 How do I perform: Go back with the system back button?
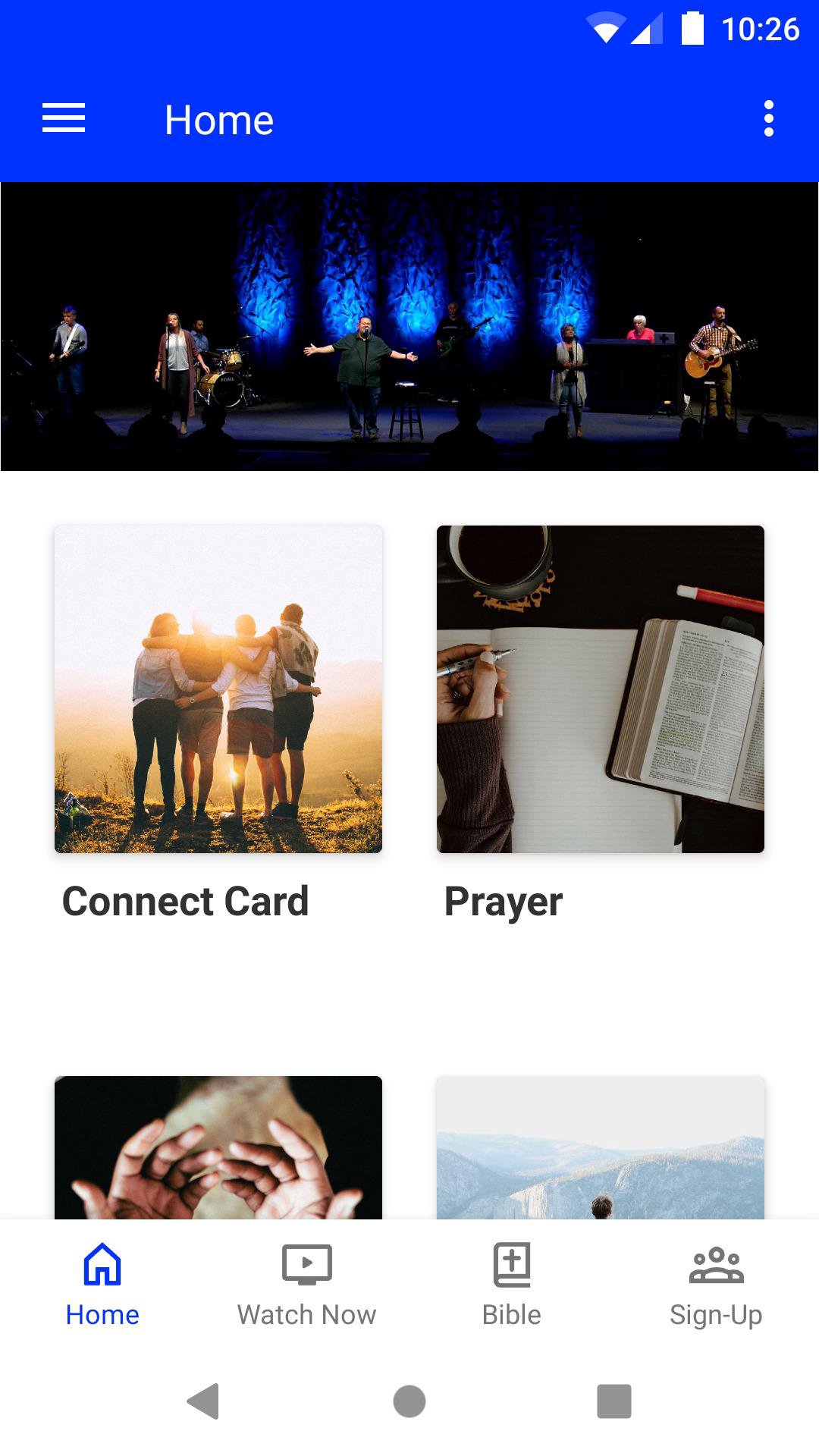point(203,1401)
